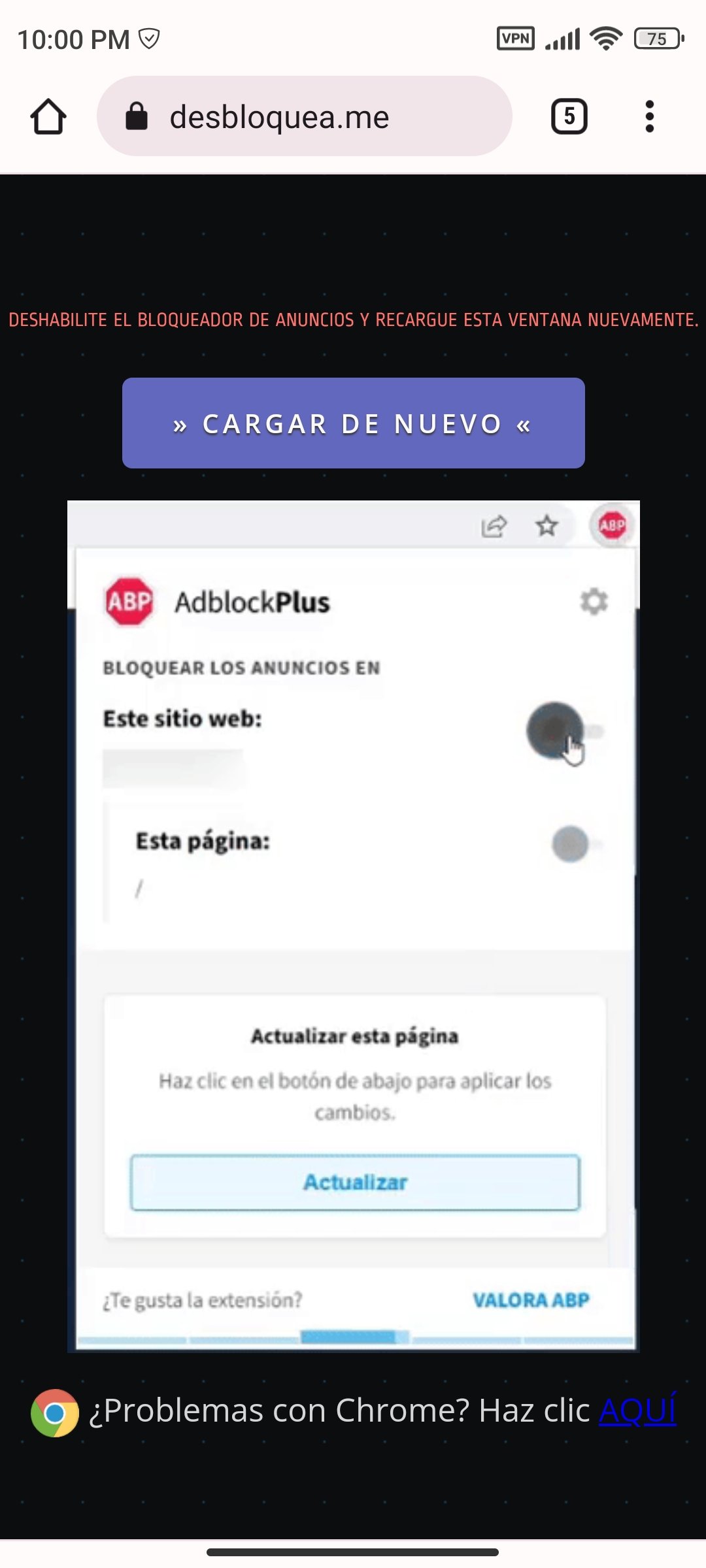Tap the battery indicator in the status bar
This screenshot has height=1568, width=706.
click(x=656, y=39)
